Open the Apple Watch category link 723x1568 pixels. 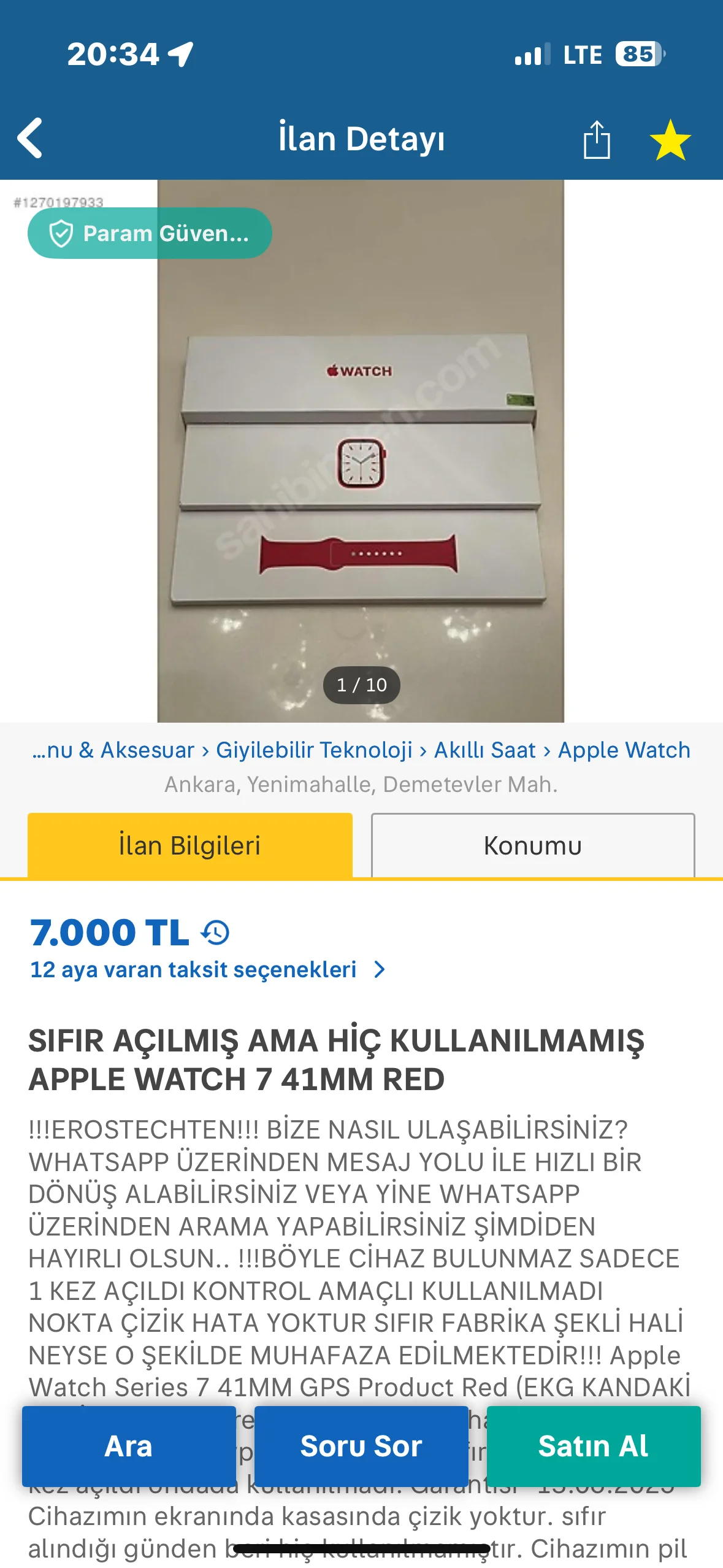(624, 750)
